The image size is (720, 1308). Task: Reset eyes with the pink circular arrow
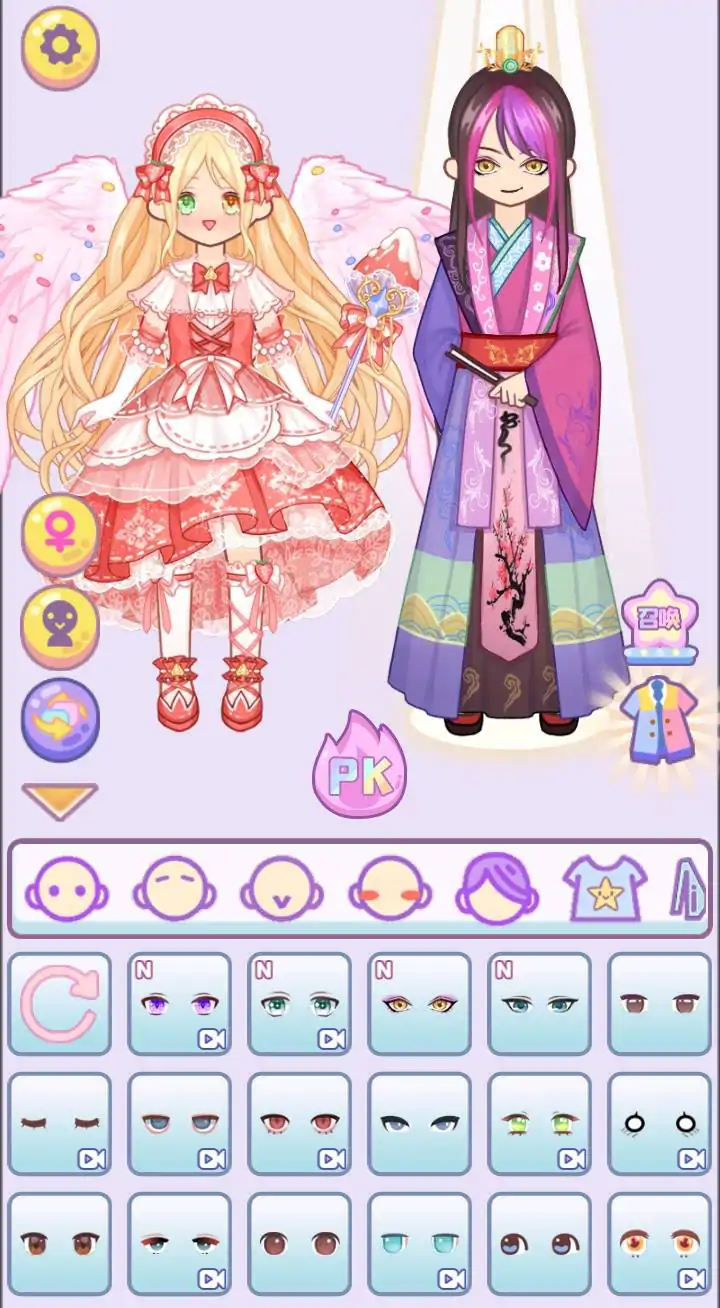click(x=60, y=1003)
